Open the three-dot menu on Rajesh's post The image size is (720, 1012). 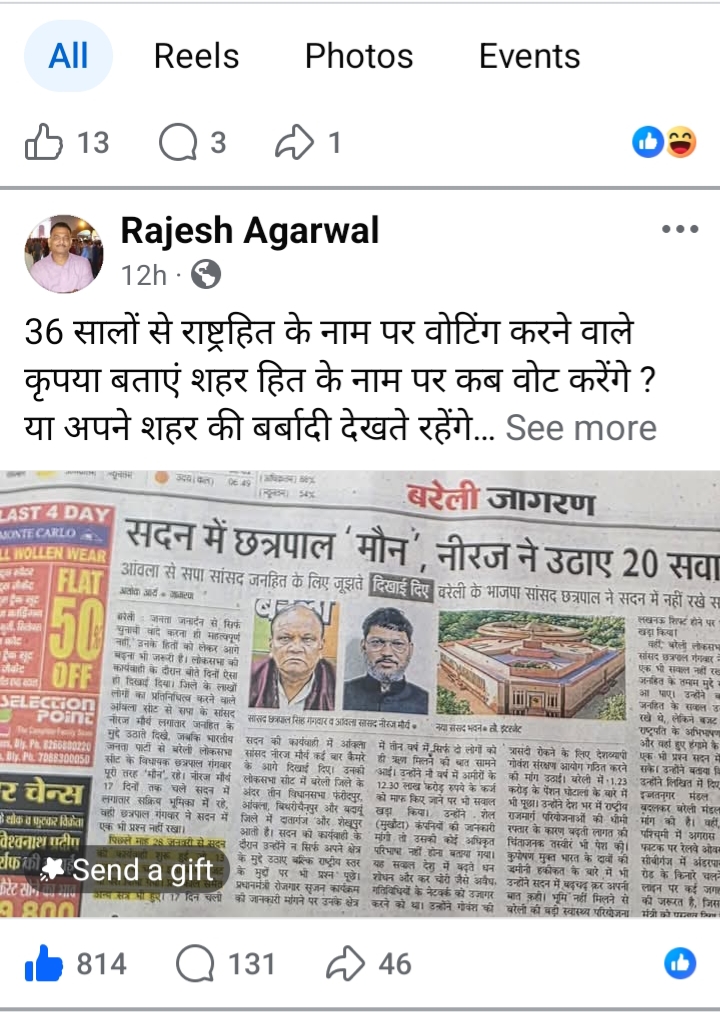[680, 229]
